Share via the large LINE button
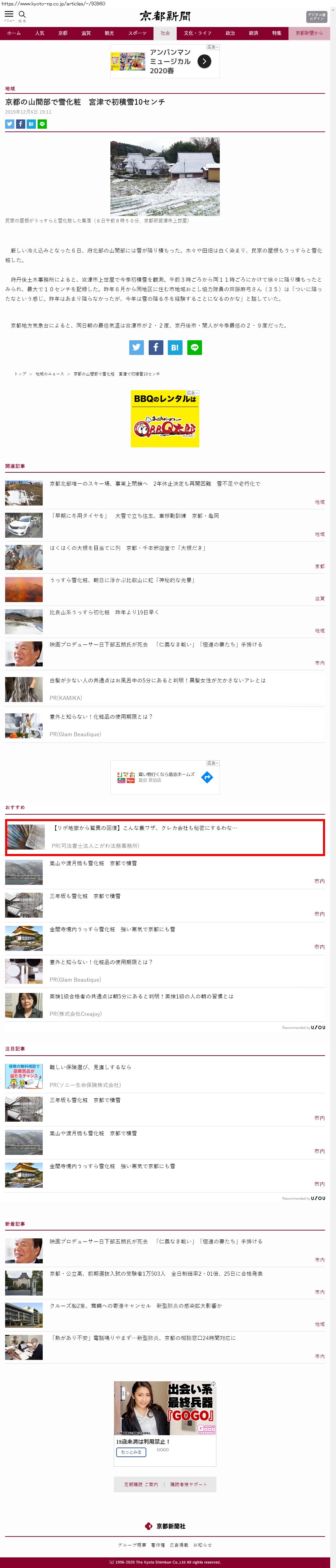Viewport: 336px width, 1568px height. [x=194, y=347]
